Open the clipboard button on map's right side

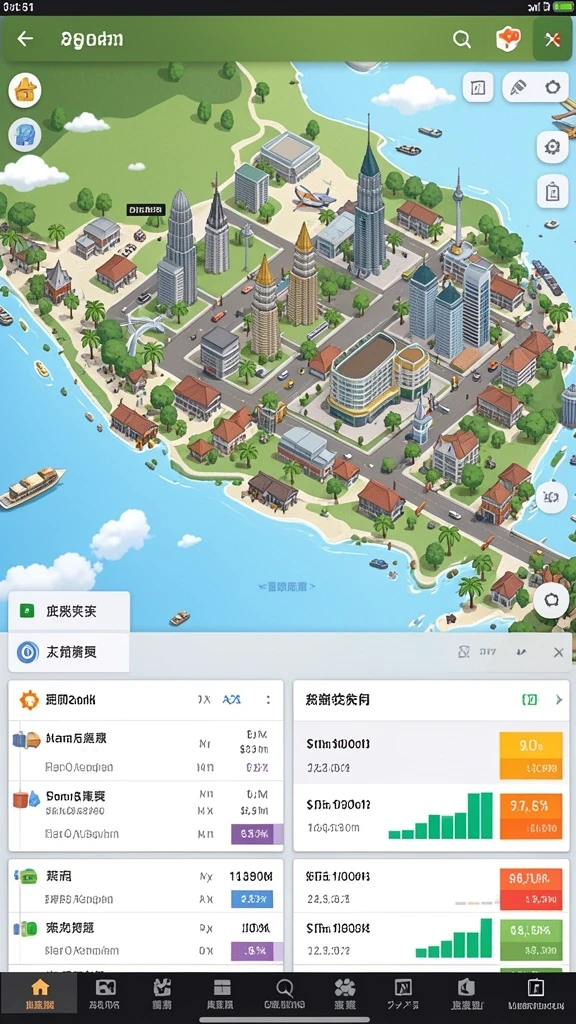(552, 192)
